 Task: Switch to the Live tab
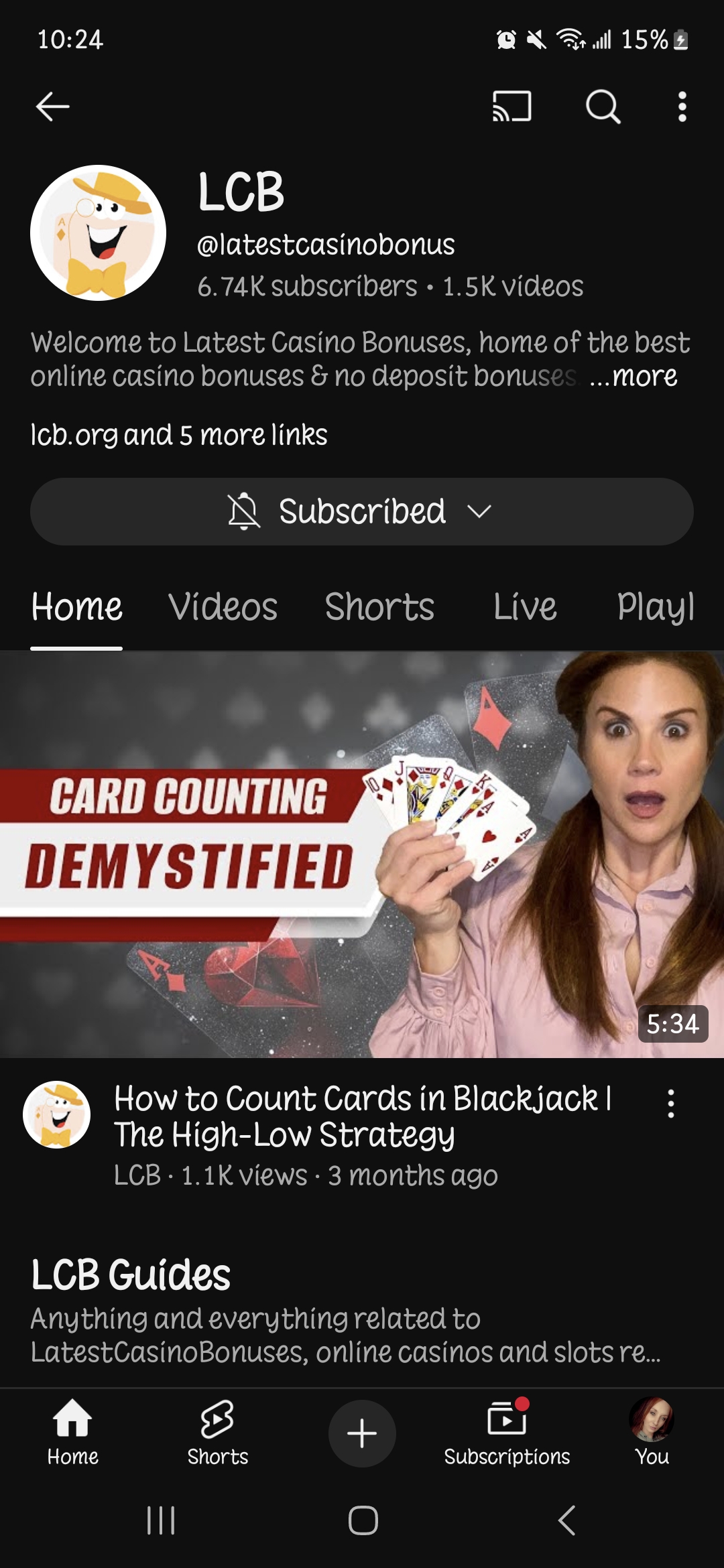click(x=525, y=607)
